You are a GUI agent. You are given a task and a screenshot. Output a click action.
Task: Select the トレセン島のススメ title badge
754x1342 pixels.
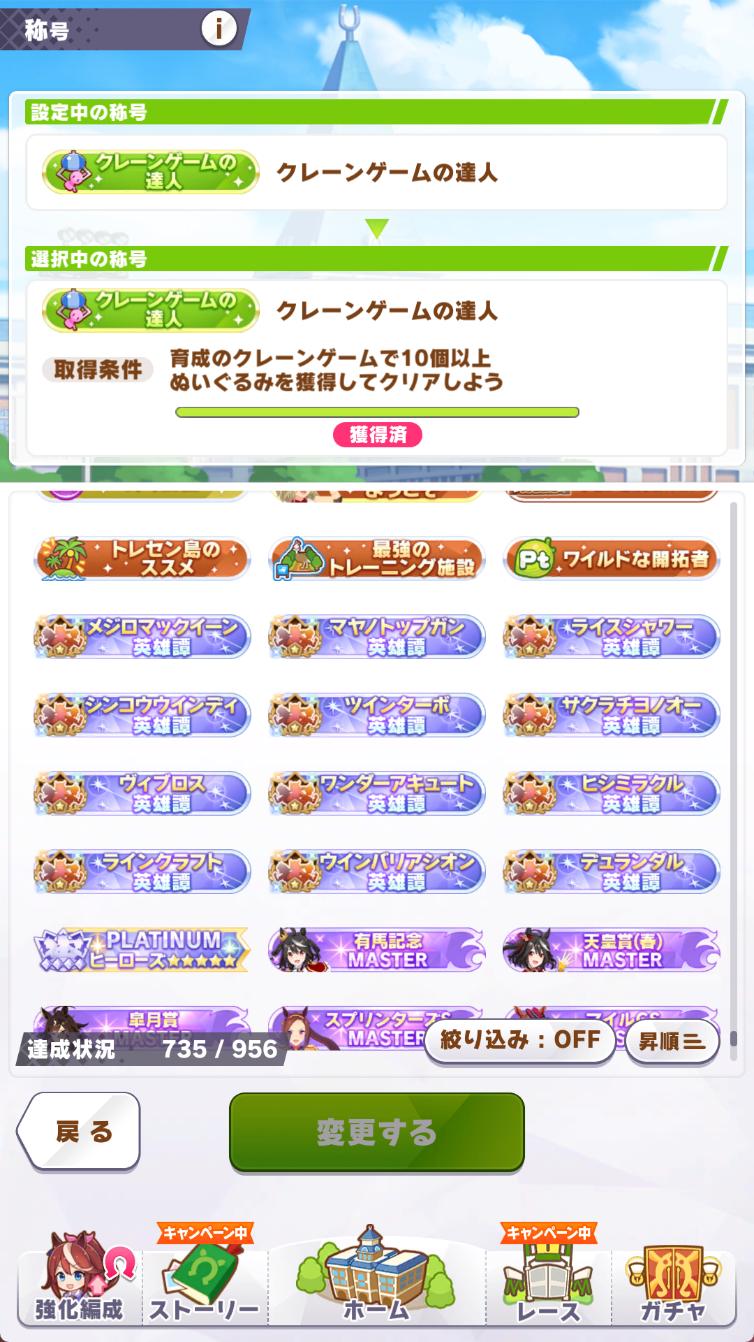(x=141, y=559)
